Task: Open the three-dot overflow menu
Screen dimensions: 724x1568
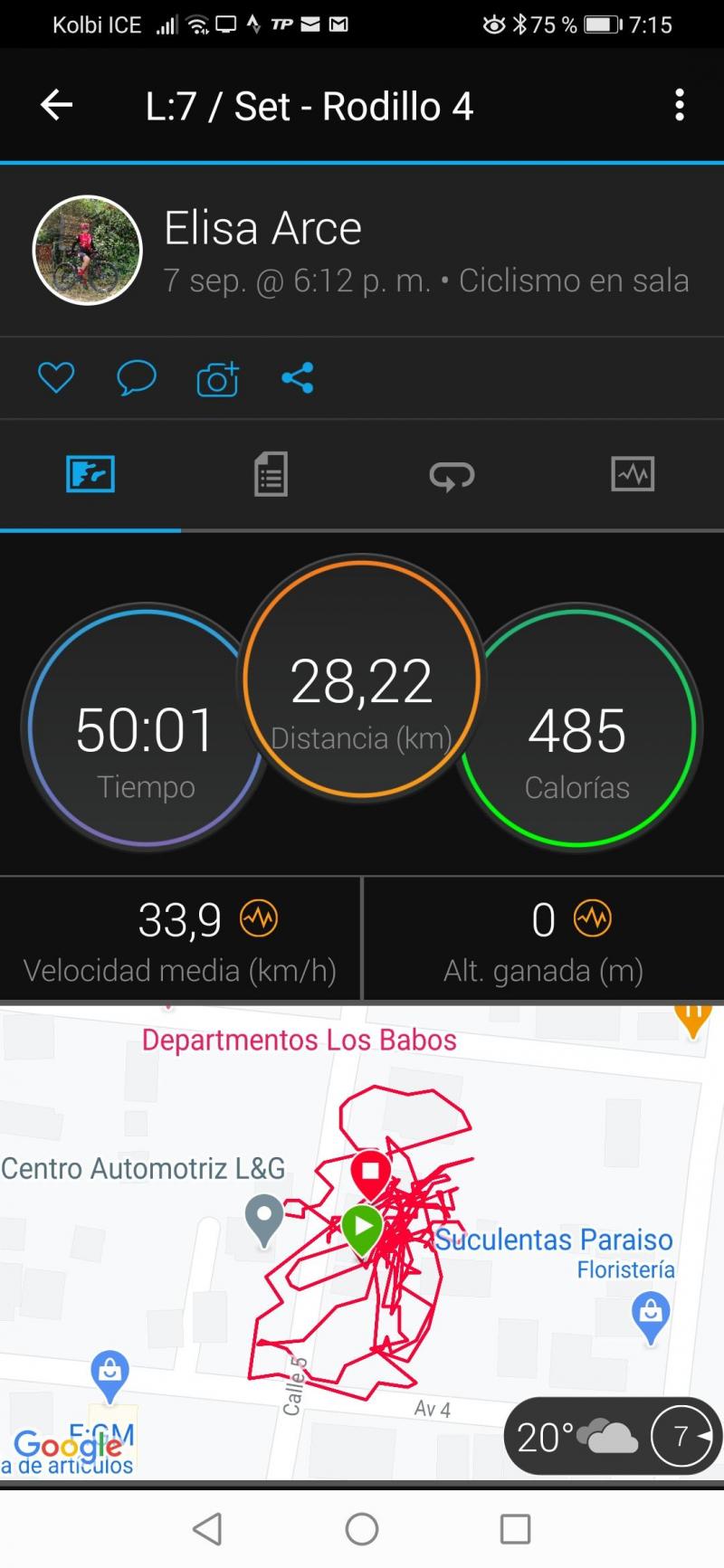Action: point(680,106)
